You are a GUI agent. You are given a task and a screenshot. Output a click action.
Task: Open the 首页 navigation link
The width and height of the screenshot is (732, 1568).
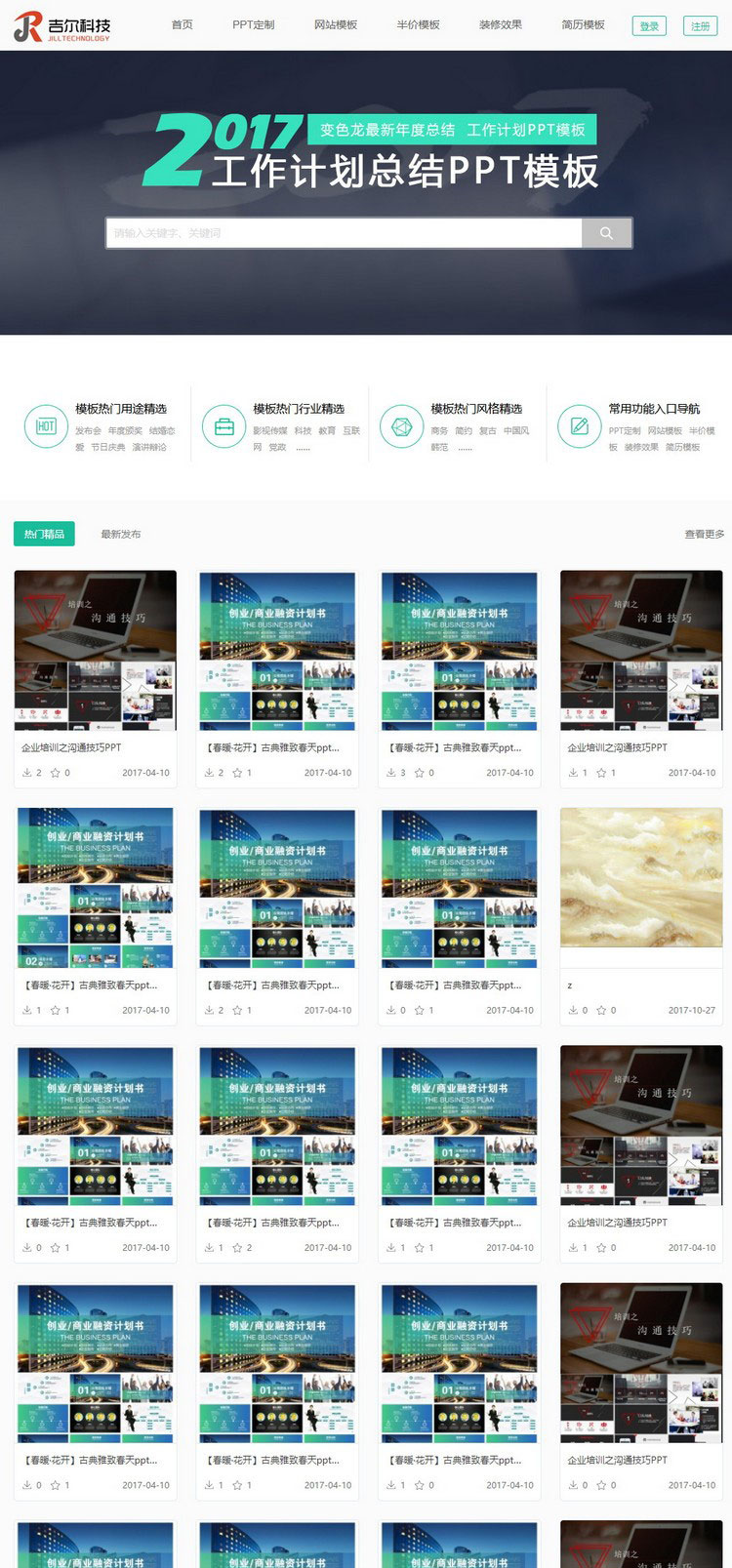coord(182,25)
